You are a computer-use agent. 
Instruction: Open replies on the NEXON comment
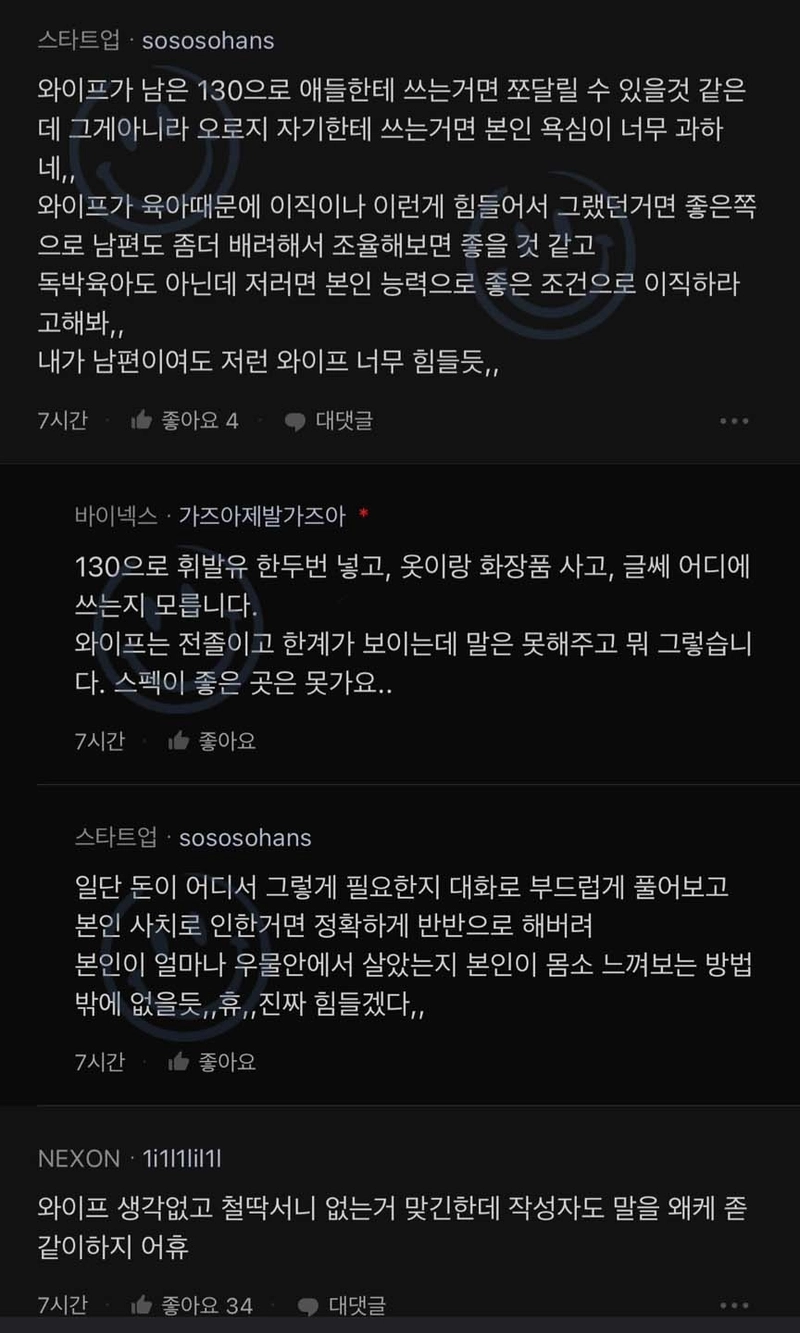click(343, 1305)
